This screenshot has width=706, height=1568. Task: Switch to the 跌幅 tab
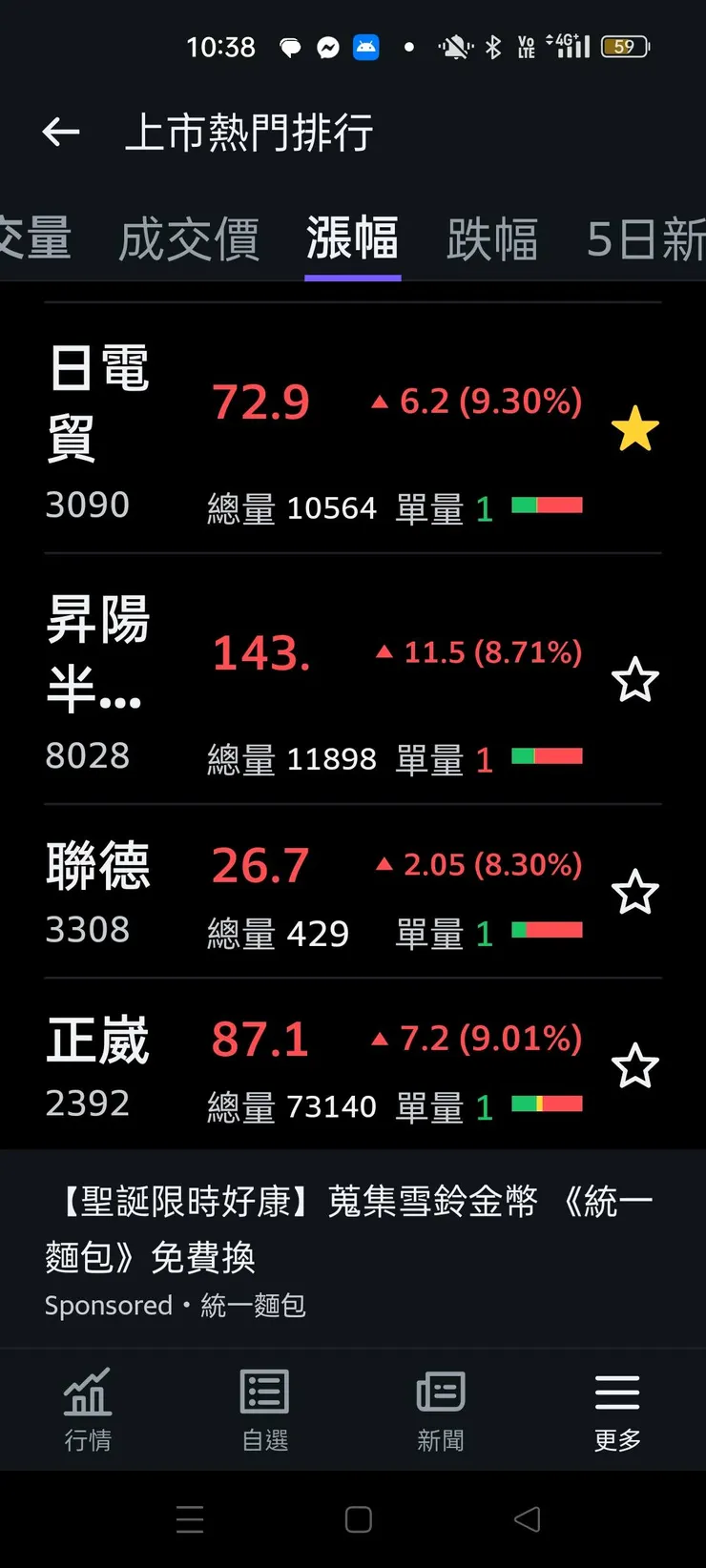click(x=492, y=238)
